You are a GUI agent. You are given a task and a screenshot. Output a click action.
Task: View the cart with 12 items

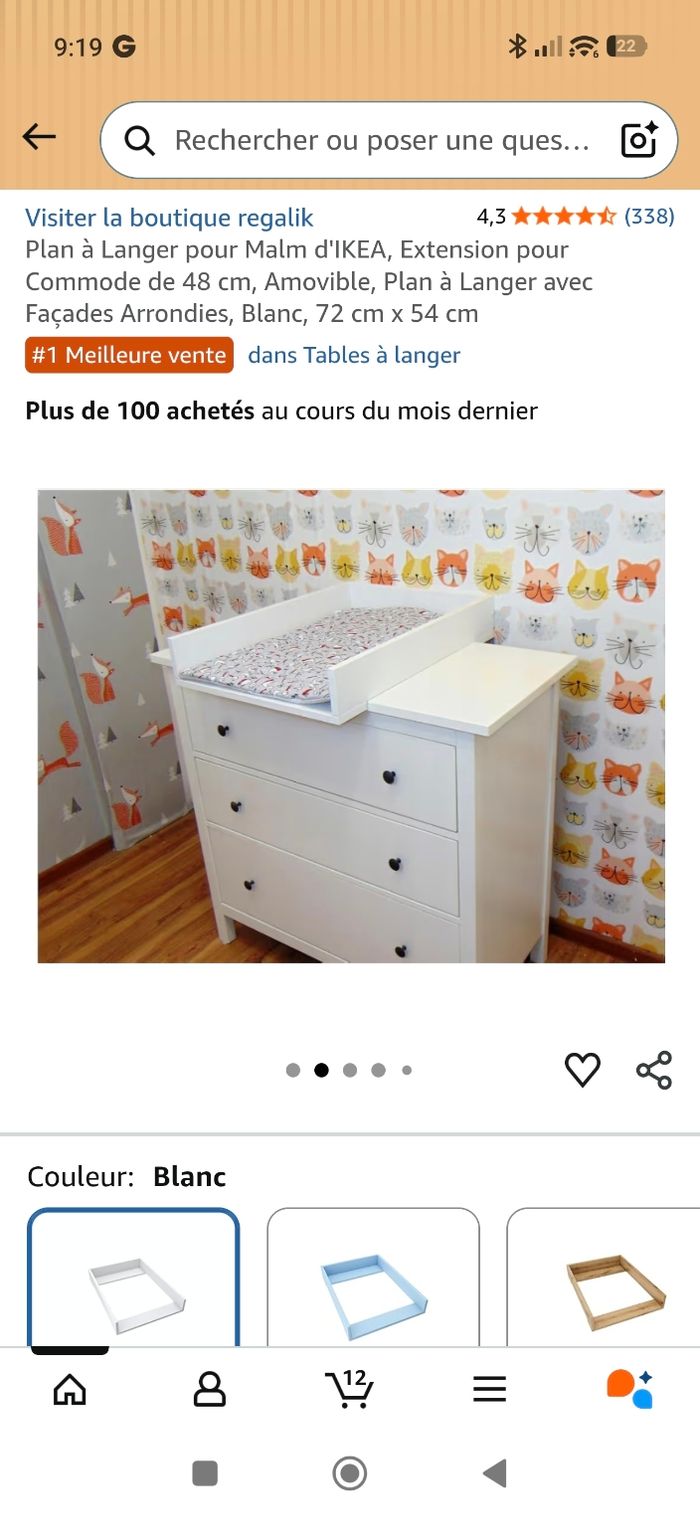[x=349, y=1389]
